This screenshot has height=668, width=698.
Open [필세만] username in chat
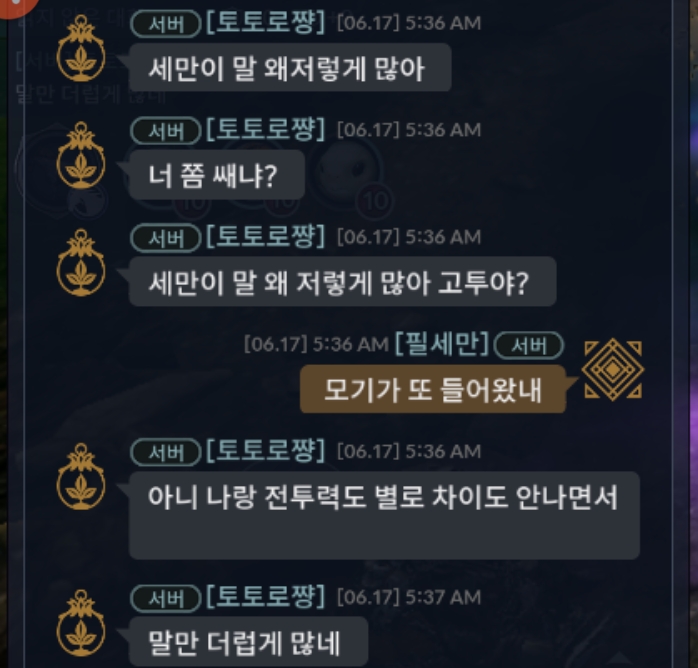click(x=441, y=345)
